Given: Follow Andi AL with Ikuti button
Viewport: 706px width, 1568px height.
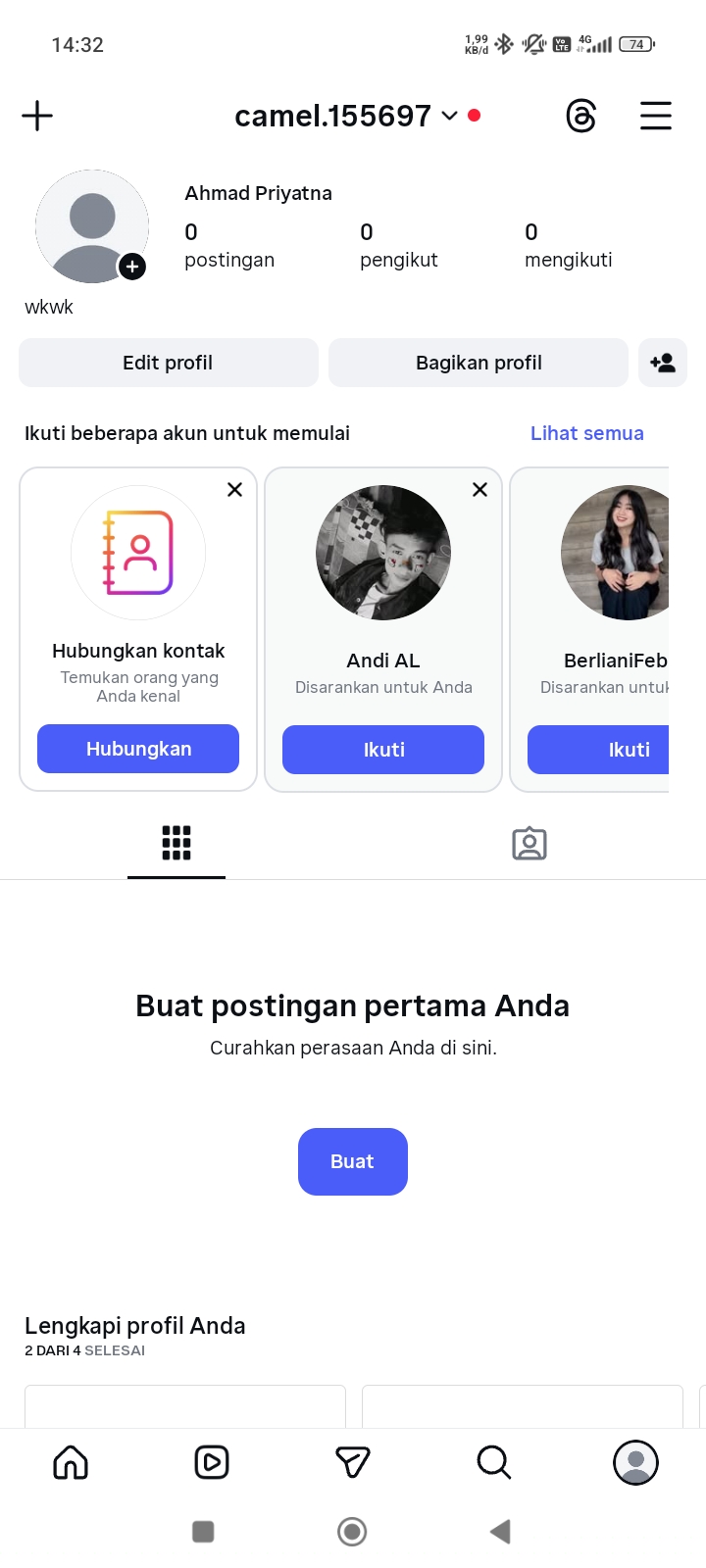Looking at the screenshot, I should tap(383, 750).
